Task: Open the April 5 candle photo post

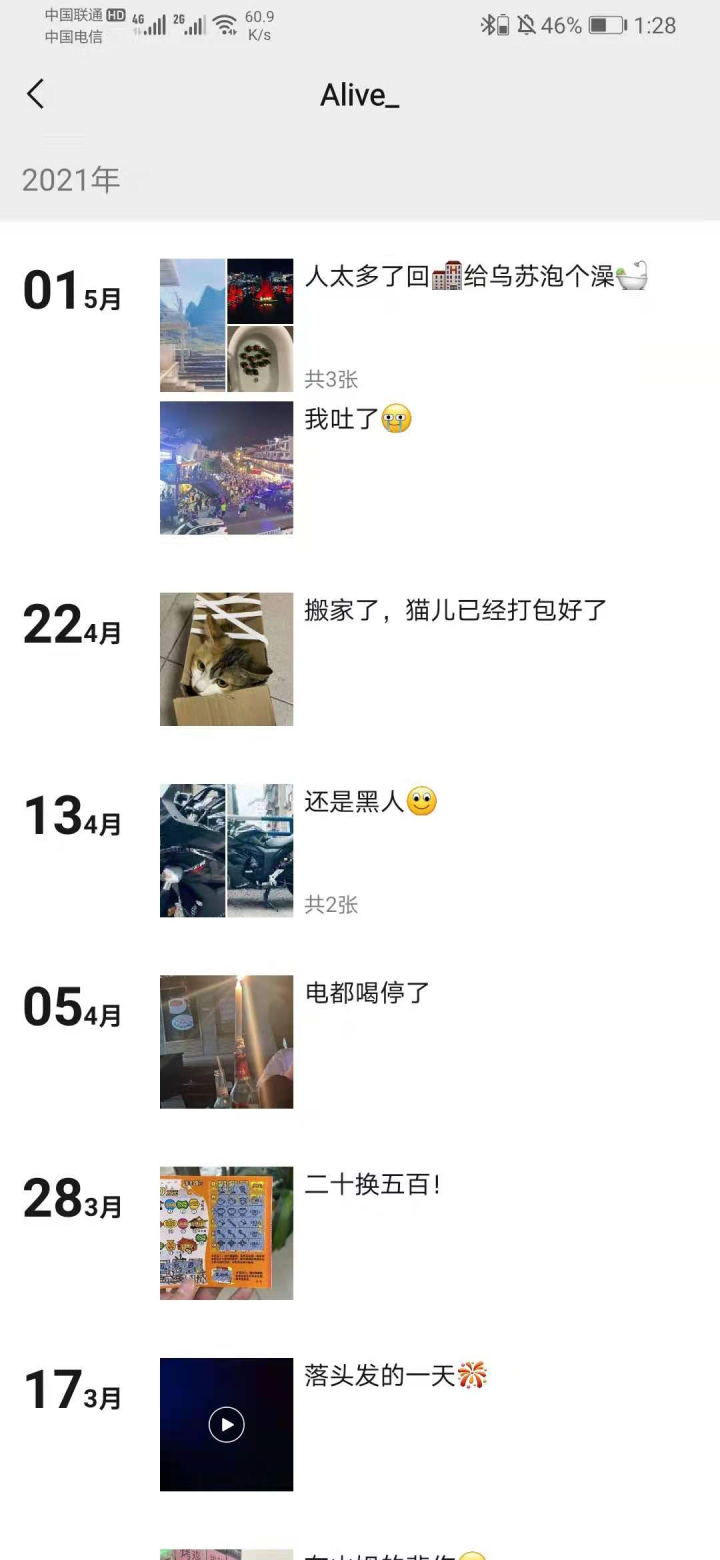Action: (227, 1041)
